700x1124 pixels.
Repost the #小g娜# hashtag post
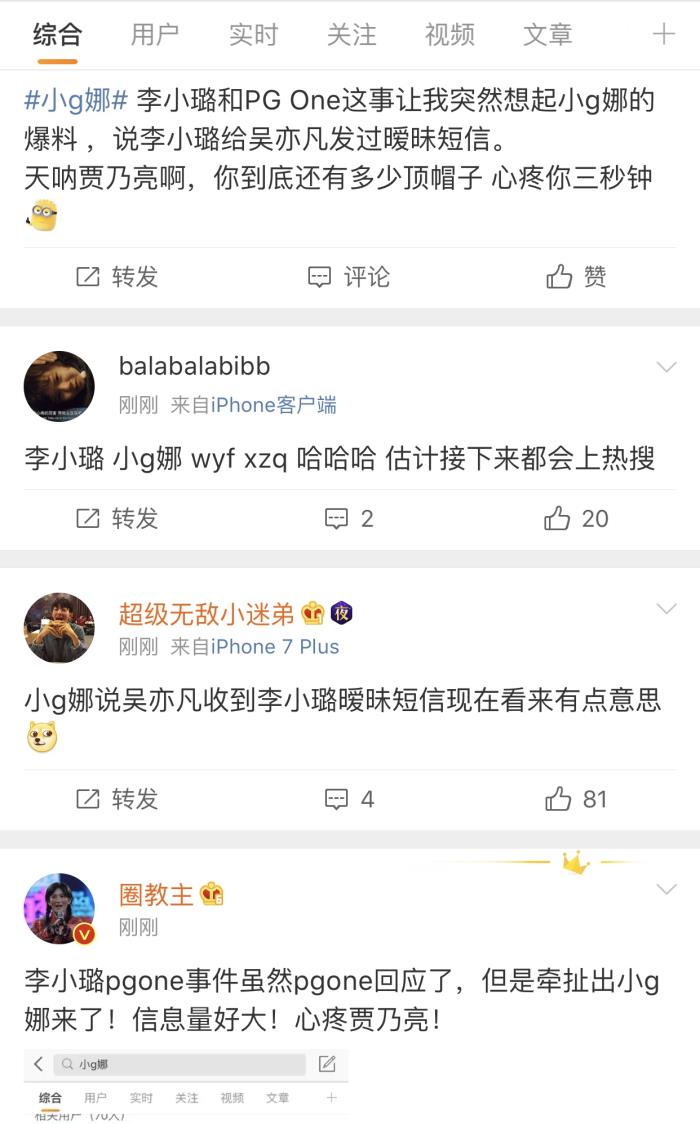click(118, 277)
